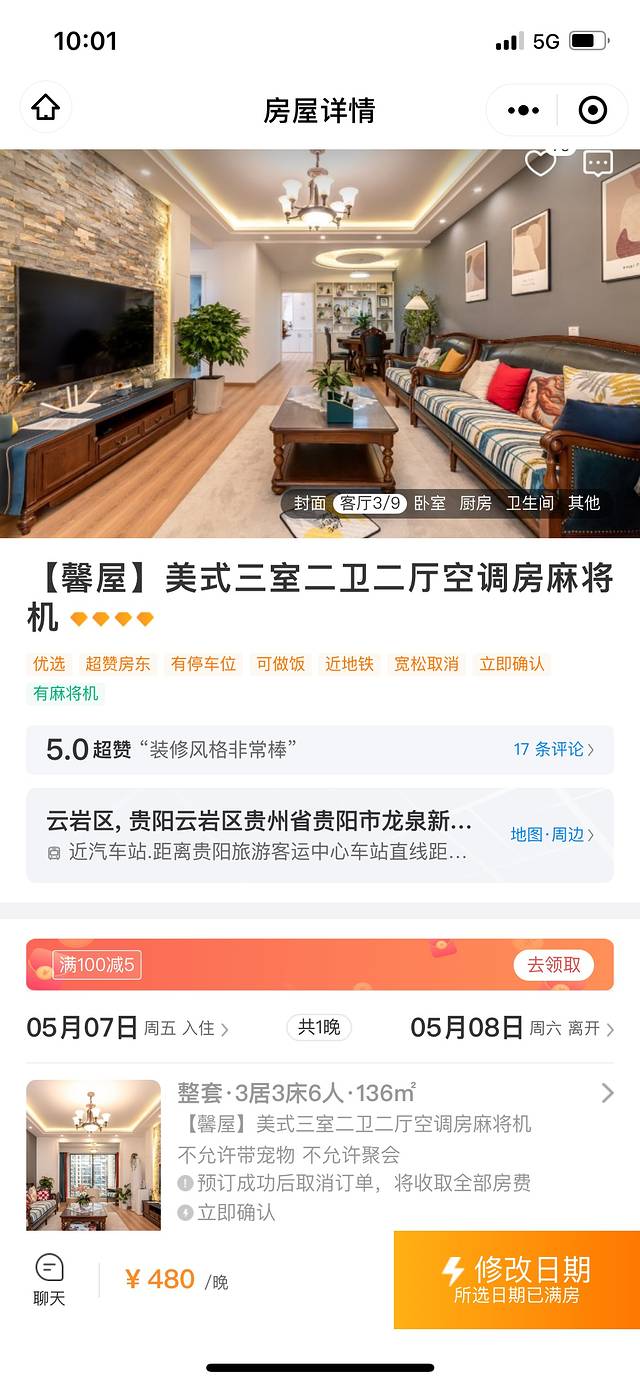Open the mini program overflow menu
The image size is (640, 1385).
click(x=523, y=110)
